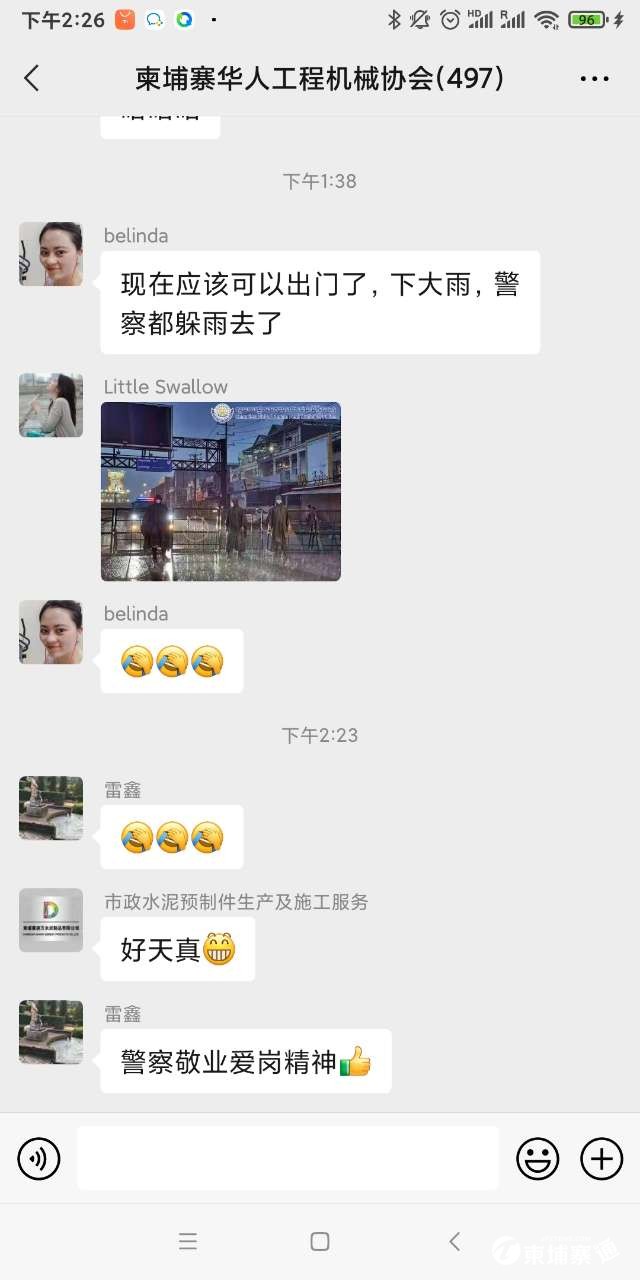View the photo sent by Little Swallow
The width and height of the screenshot is (640, 1280).
[221, 491]
